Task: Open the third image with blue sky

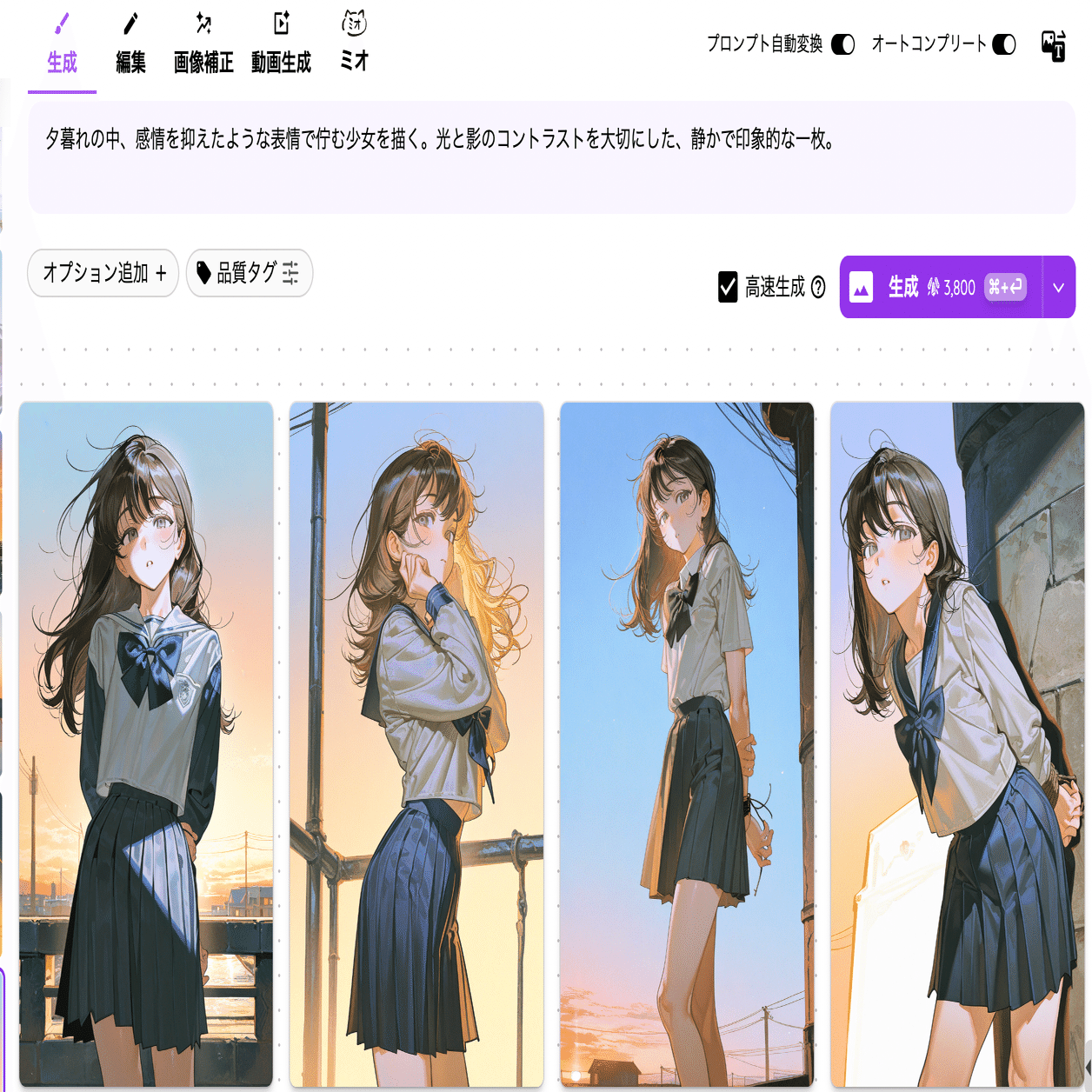Action: (x=687, y=743)
